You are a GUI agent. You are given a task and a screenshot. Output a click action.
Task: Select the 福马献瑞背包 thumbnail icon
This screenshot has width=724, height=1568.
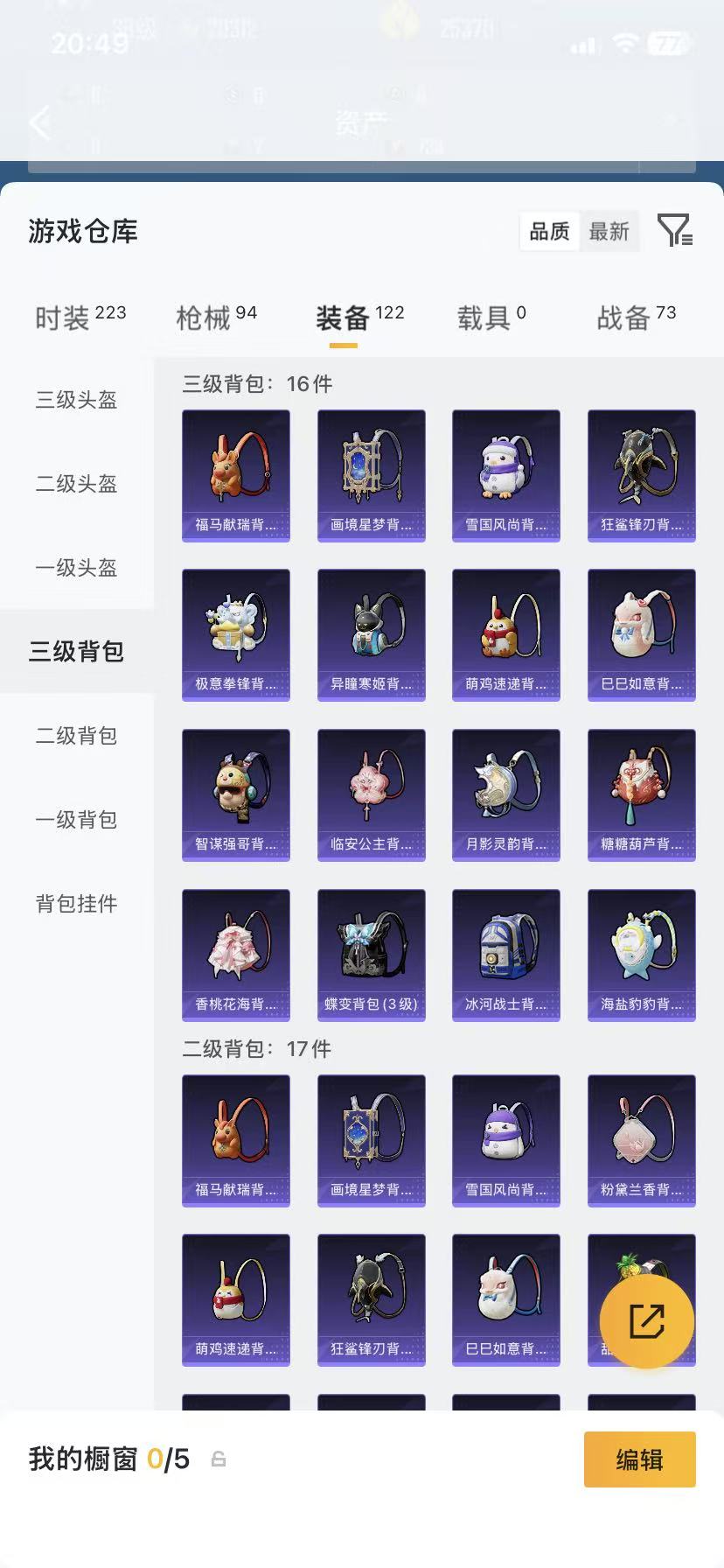tap(236, 475)
